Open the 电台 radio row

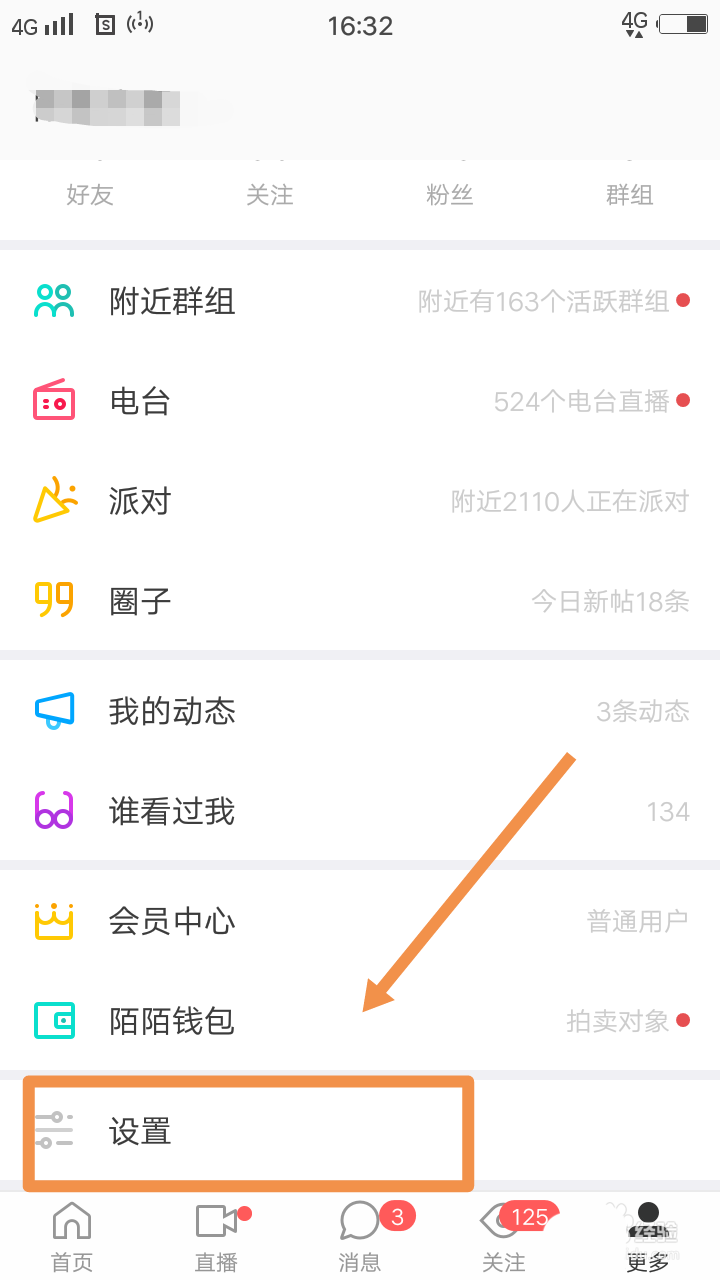tap(360, 401)
